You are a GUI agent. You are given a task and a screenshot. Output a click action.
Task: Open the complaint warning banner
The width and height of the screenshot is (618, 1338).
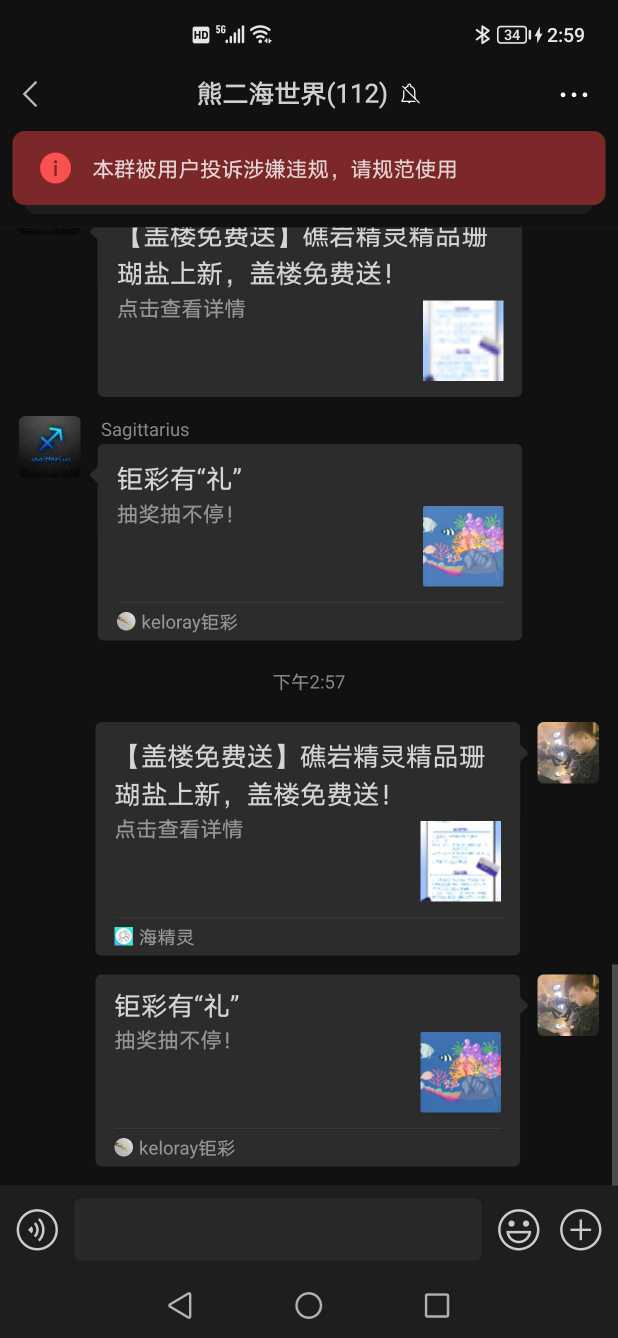[x=309, y=168]
